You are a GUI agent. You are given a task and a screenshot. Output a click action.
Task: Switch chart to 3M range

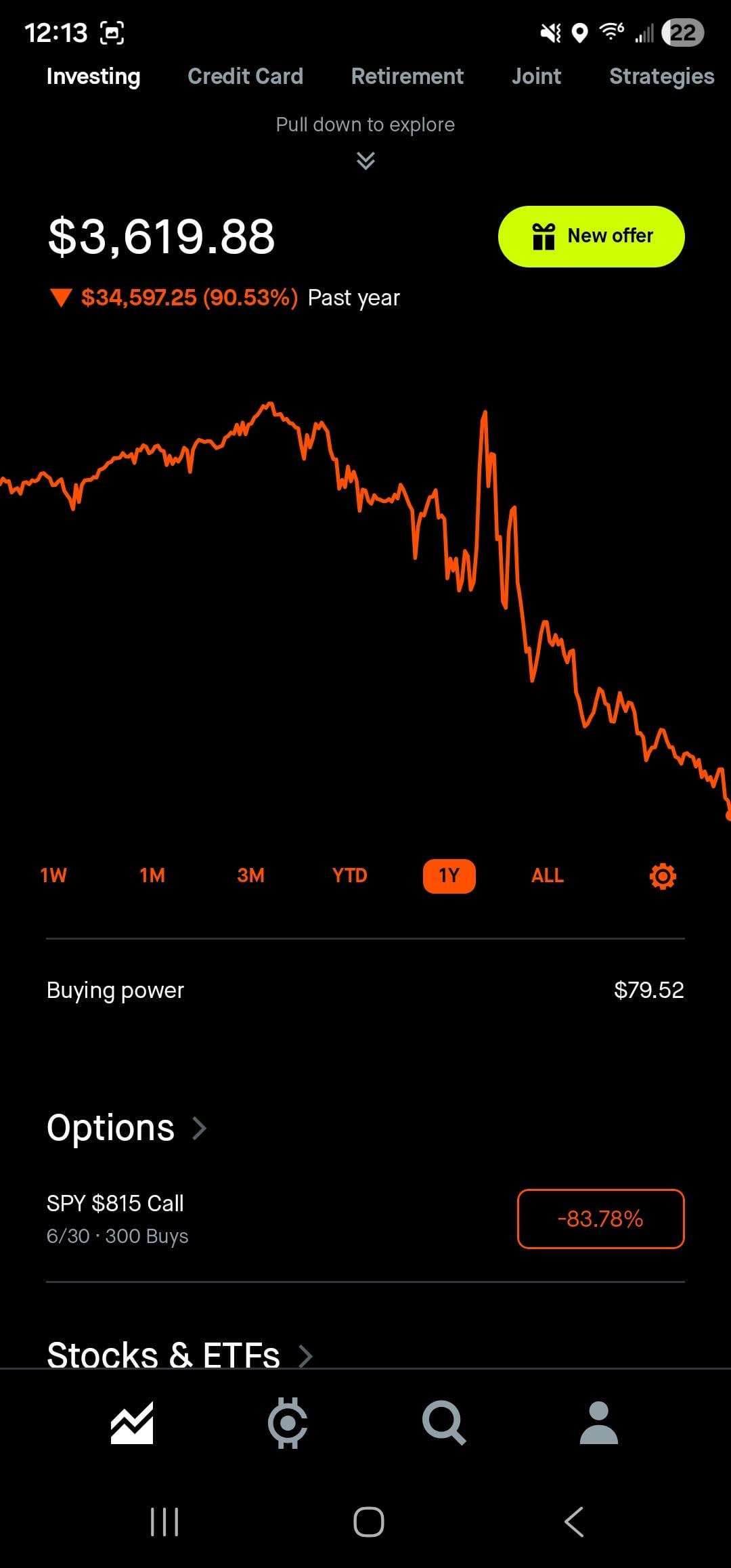250,875
